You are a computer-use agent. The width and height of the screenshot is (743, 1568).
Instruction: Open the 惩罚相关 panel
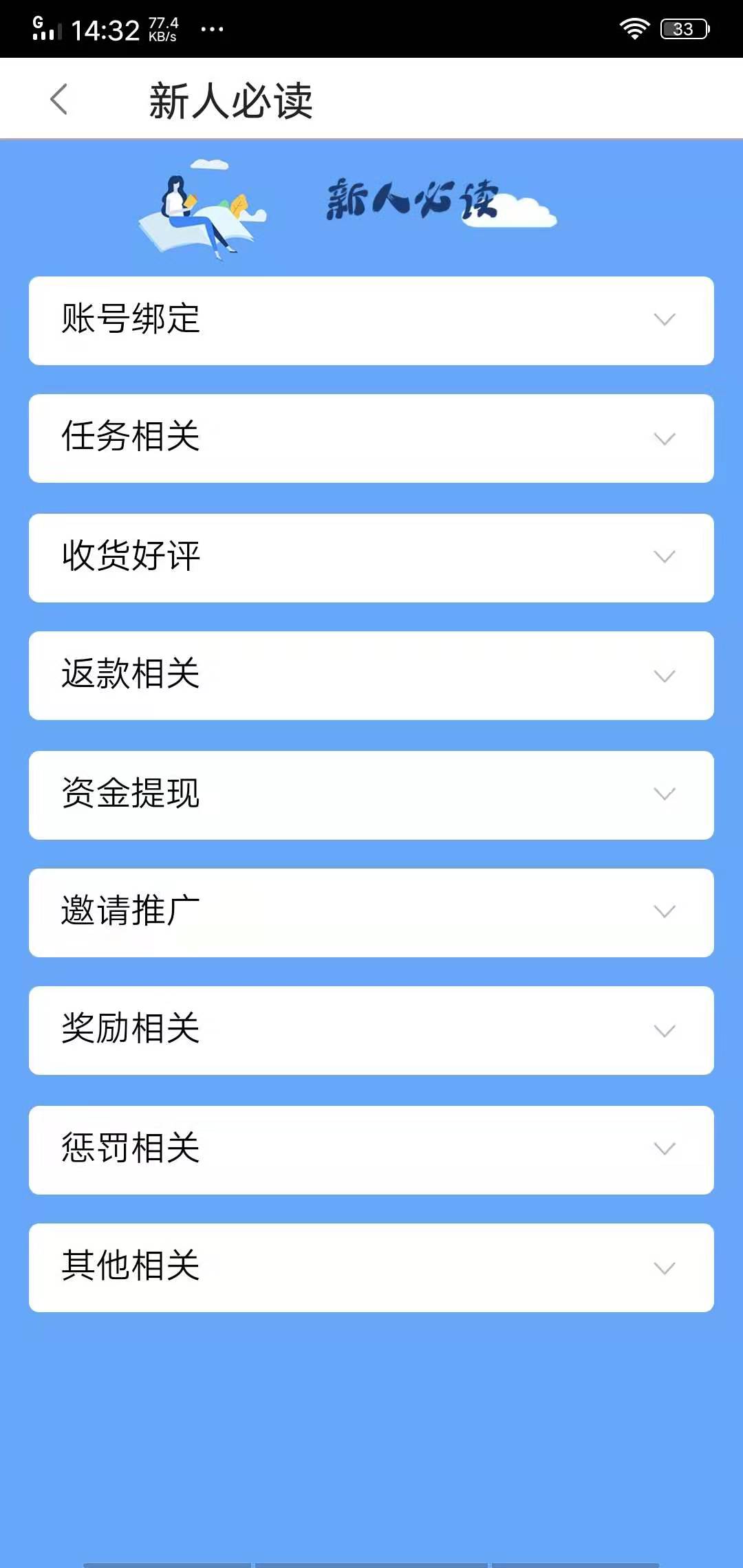[371, 1149]
